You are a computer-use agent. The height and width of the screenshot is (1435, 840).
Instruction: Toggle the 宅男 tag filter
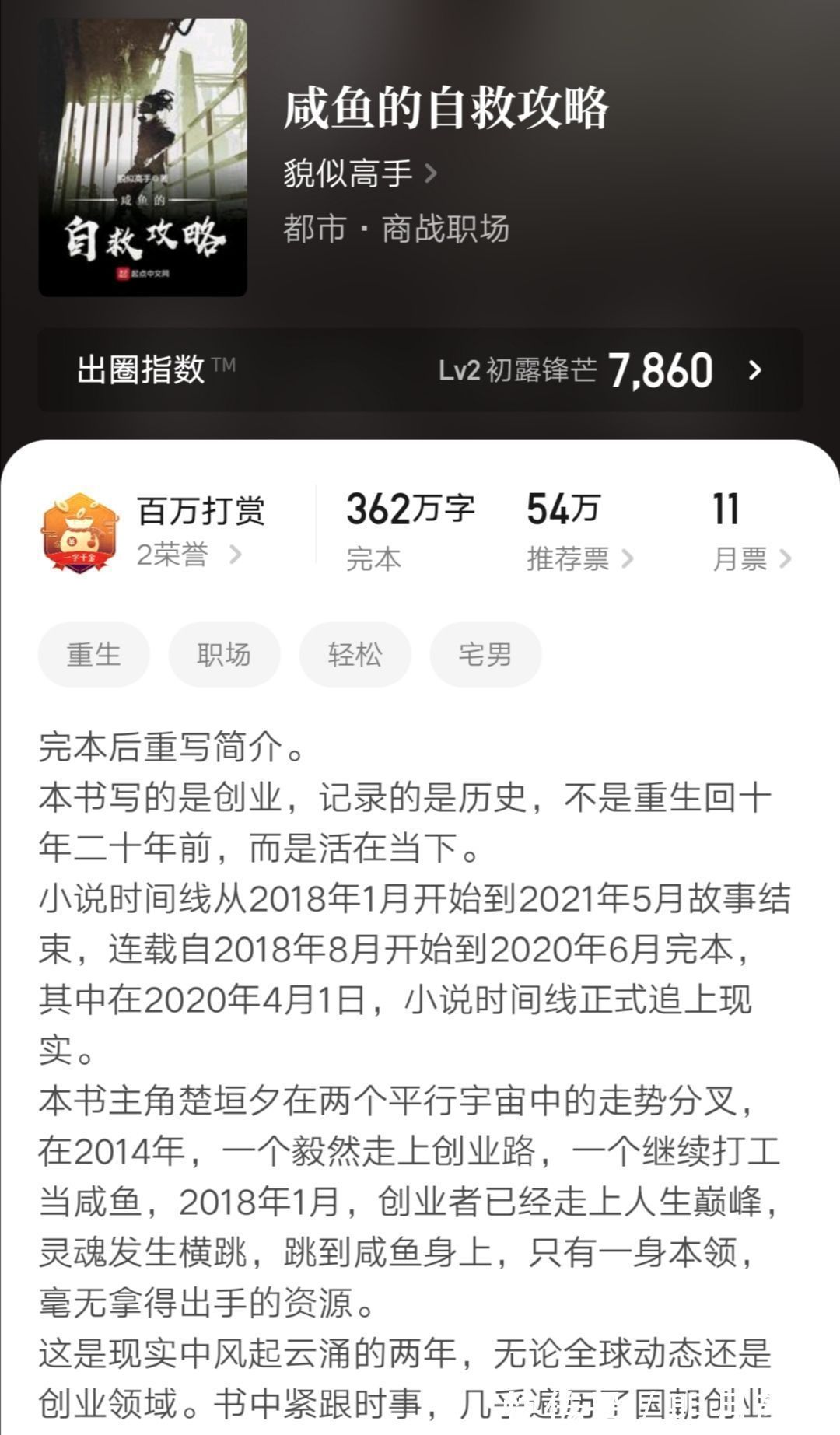tap(485, 655)
